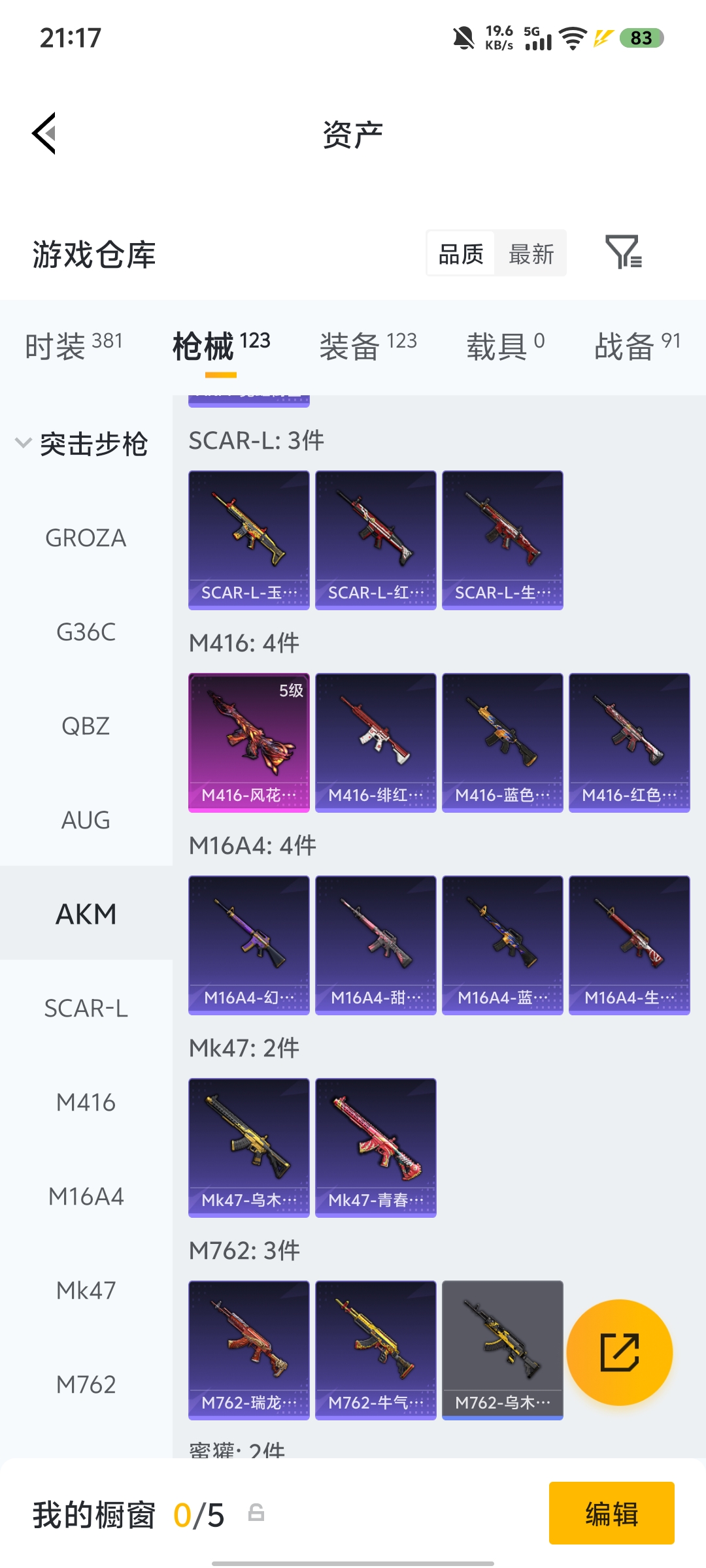
Task: Jump to M762 in the sidebar
Action: (x=86, y=1384)
